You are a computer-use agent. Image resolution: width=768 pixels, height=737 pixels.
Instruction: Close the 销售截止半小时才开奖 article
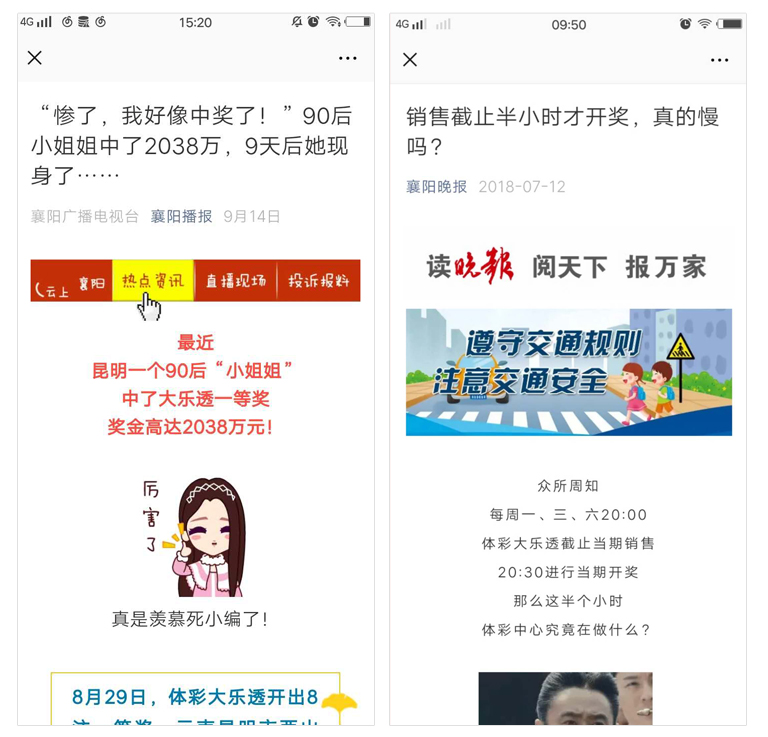[x=410, y=60]
